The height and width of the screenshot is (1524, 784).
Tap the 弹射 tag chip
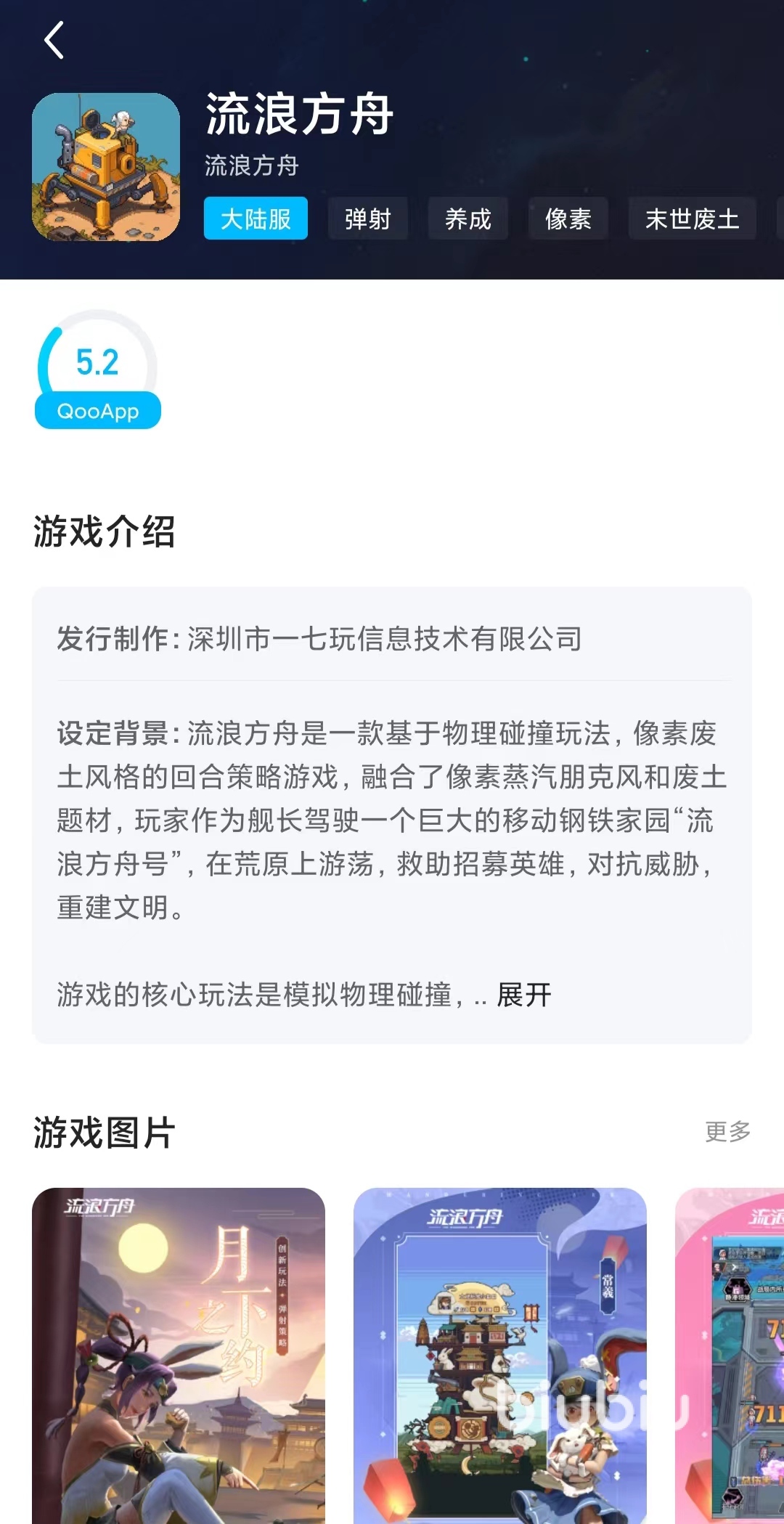tap(367, 219)
